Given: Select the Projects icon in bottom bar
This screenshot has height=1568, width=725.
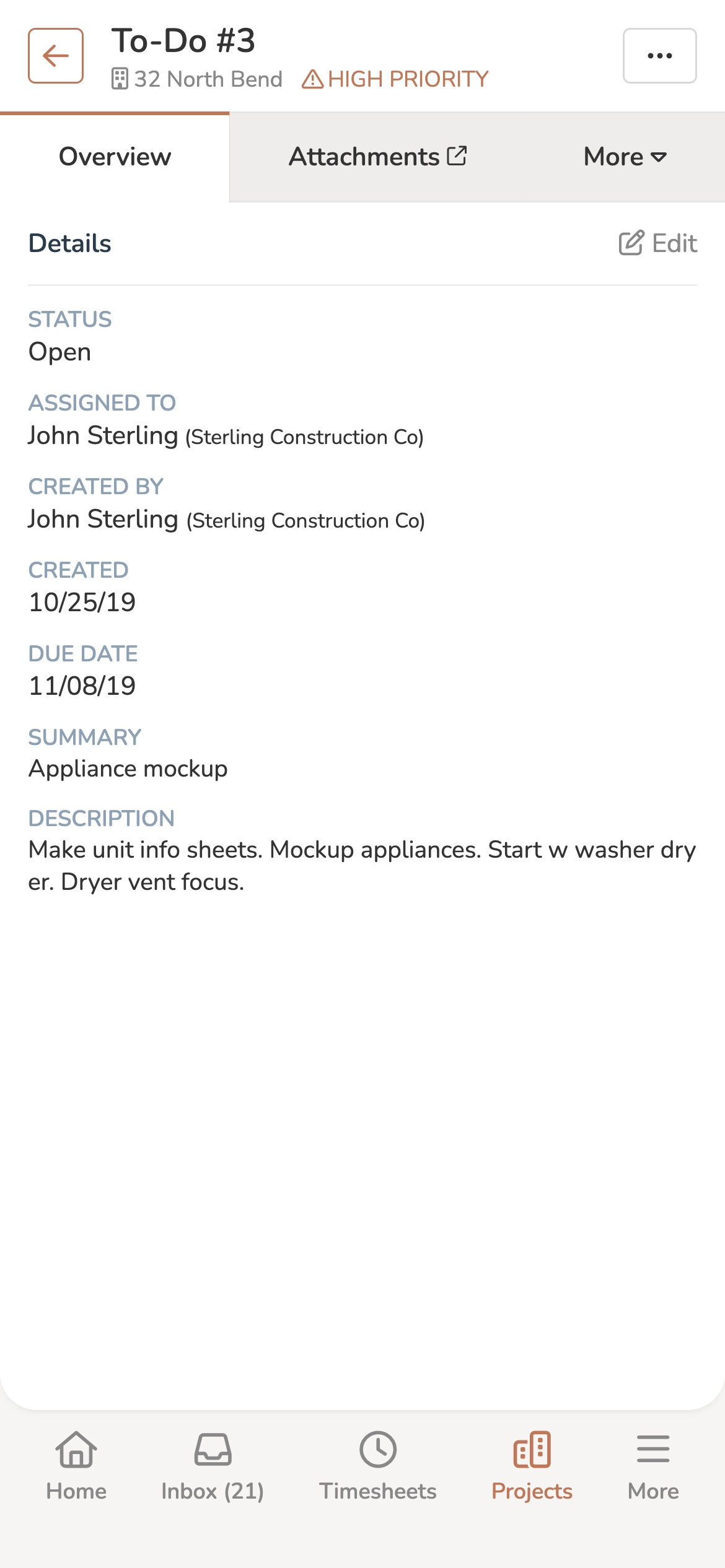Looking at the screenshot, I should tap(533, 1449).
